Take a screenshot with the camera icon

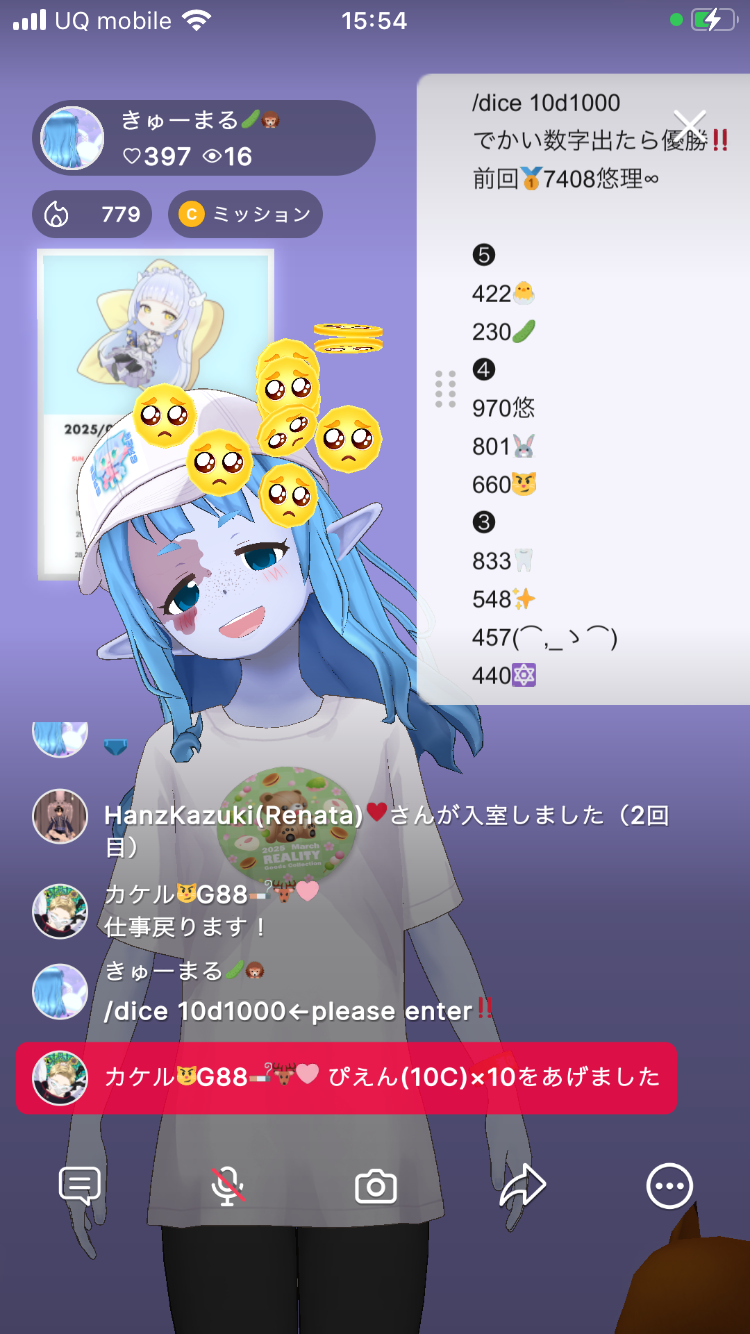pyautogui.click(x=376, y=1187)
